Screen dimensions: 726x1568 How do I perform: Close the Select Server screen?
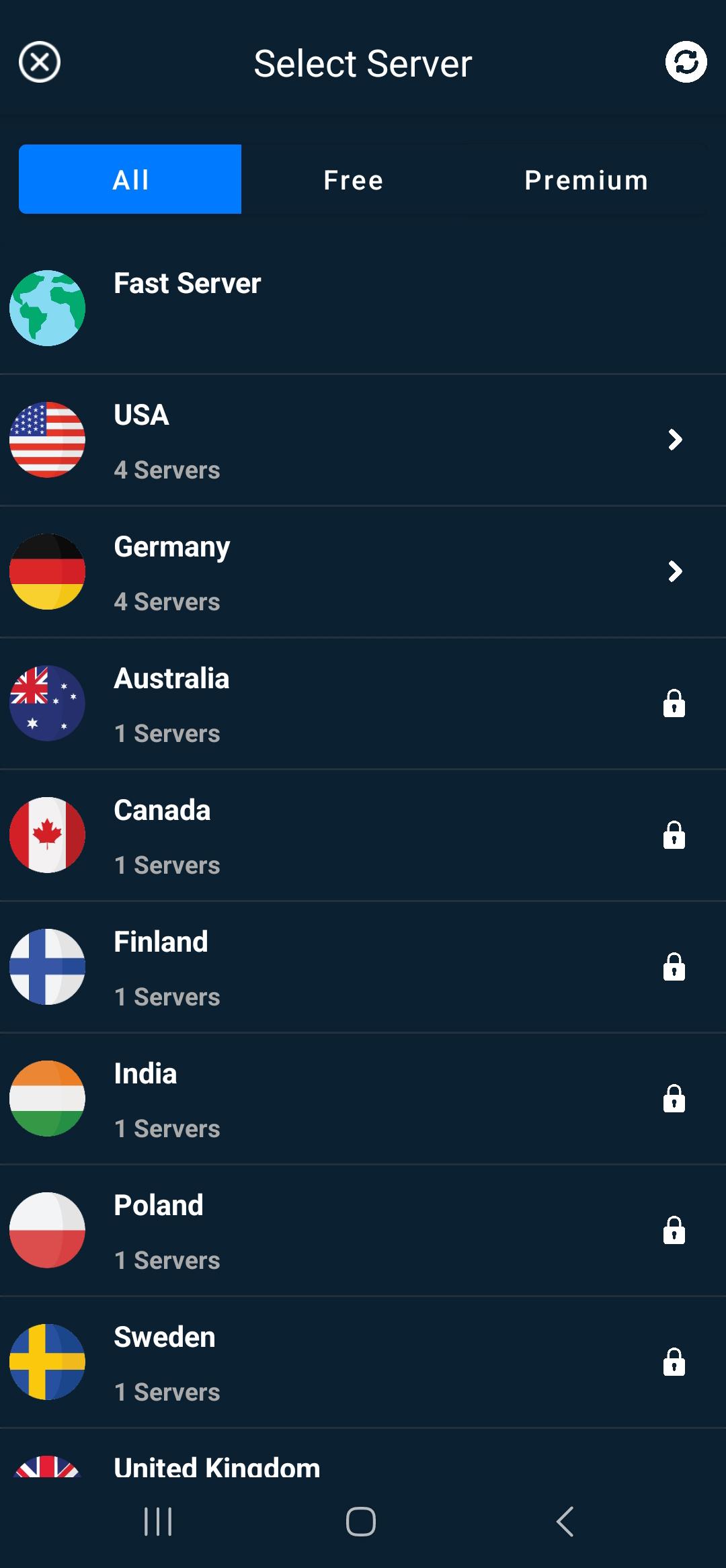pyautogui.click(x=40, y=63)
